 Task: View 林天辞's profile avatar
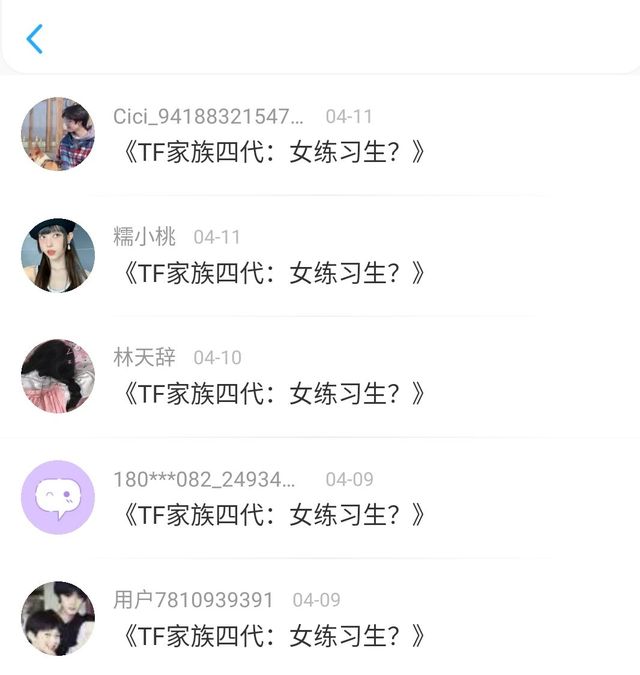(58, 376)
